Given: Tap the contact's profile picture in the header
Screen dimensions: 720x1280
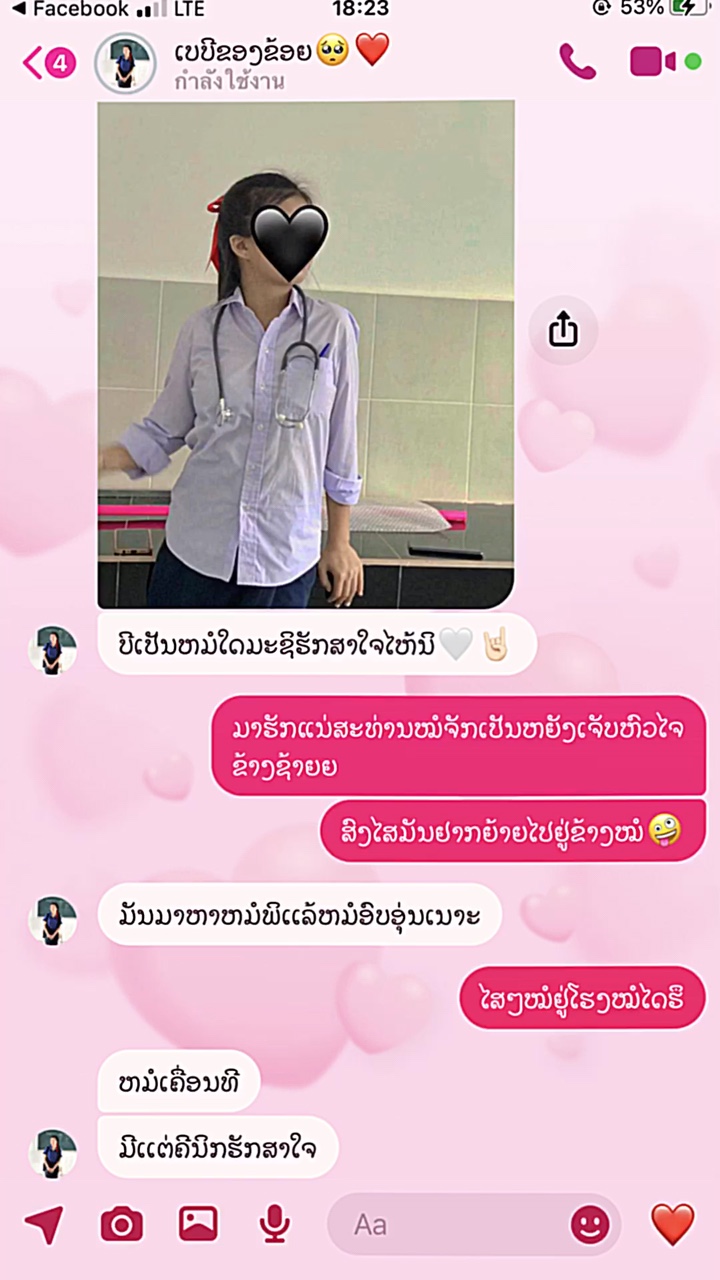Looking at the screenshot, I should (x=125, y=60).
